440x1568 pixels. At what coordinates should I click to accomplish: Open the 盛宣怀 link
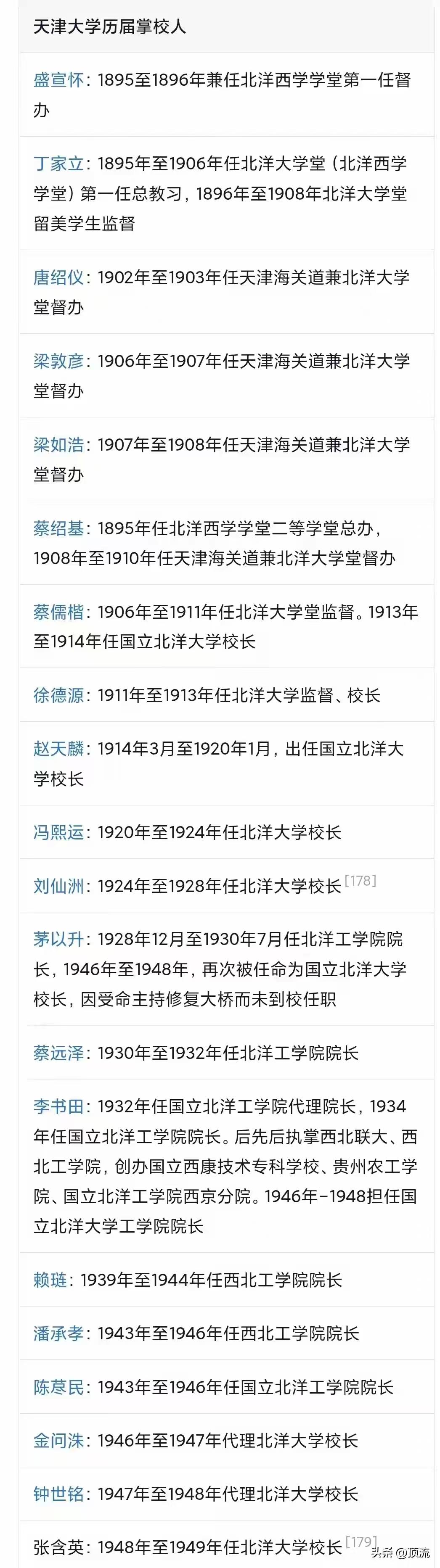(58, 80)
